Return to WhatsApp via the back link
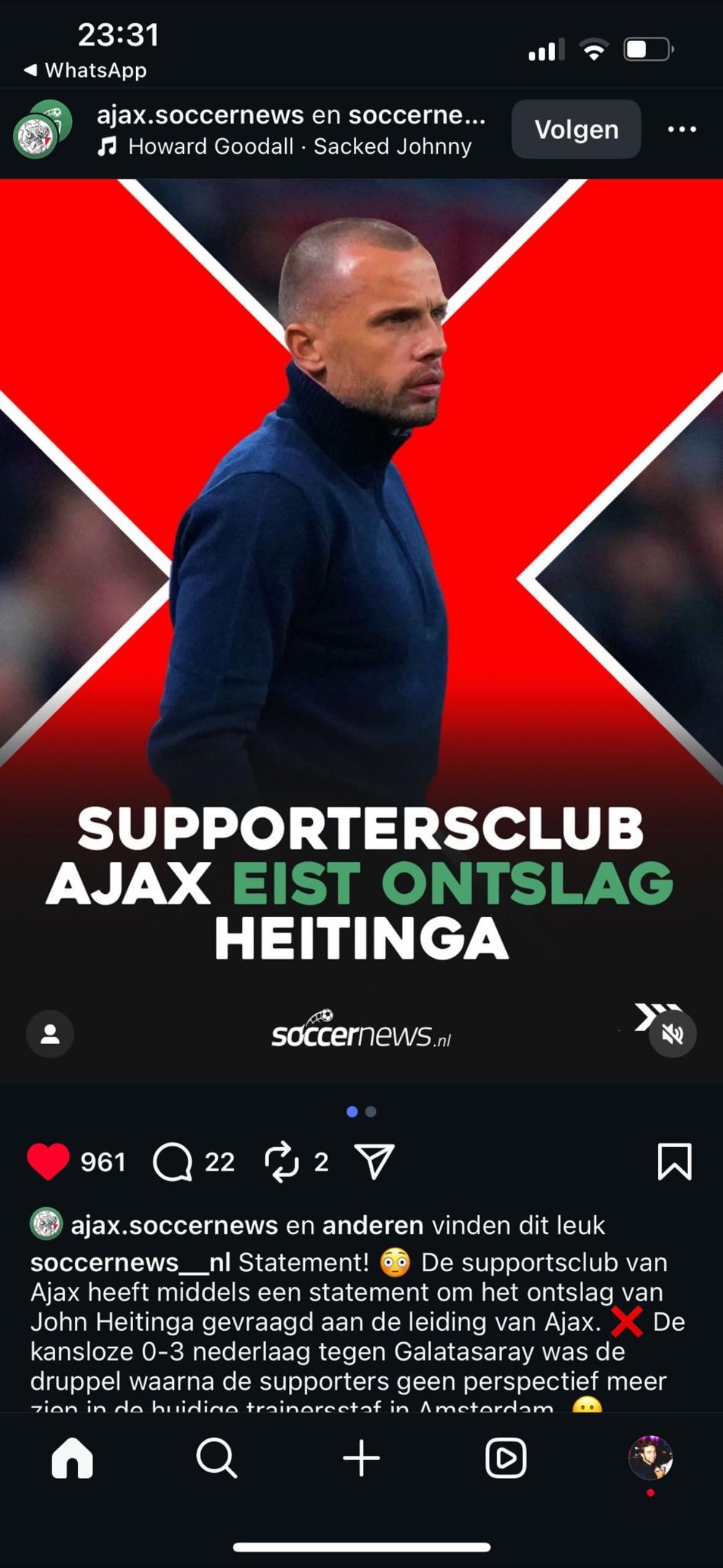Viewport: 723px width, 1568px height. 86,71
